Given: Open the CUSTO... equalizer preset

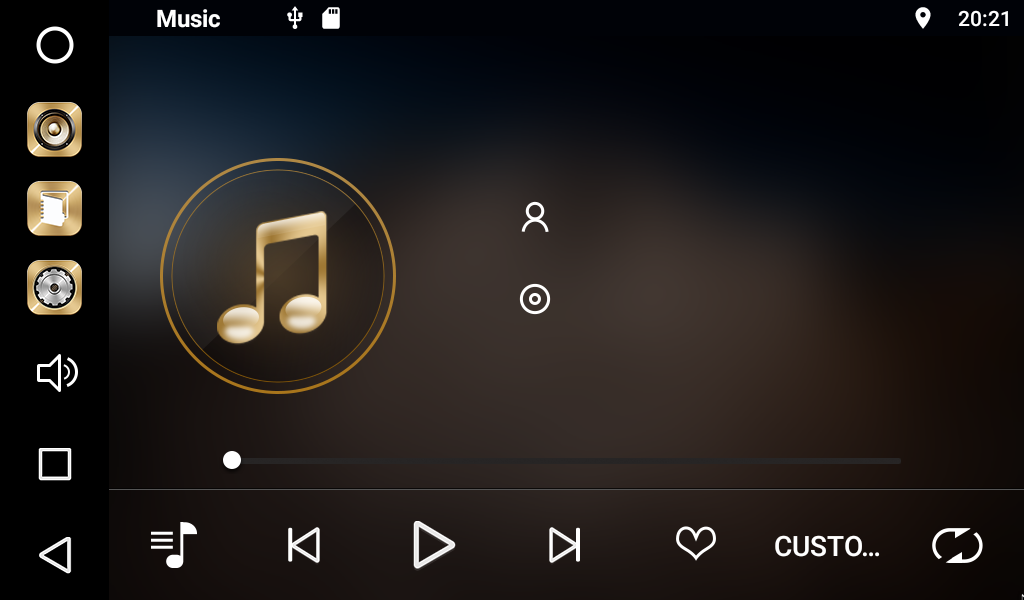Looking at the screenshot, I should point(827,546).
